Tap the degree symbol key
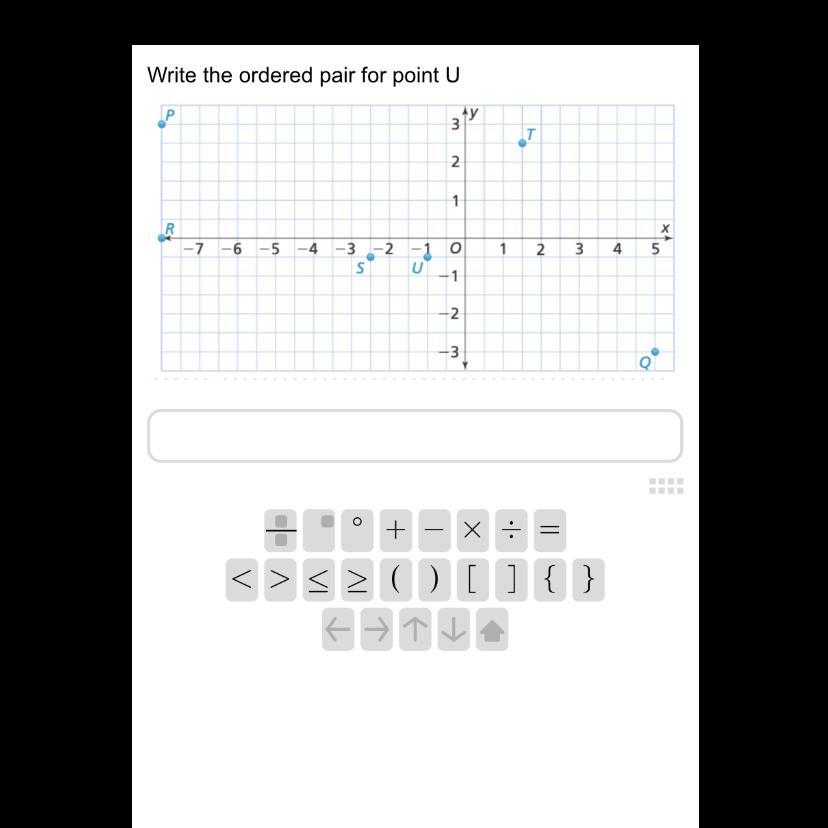Viewport: 828px width, 828px height. coord(357,530)
